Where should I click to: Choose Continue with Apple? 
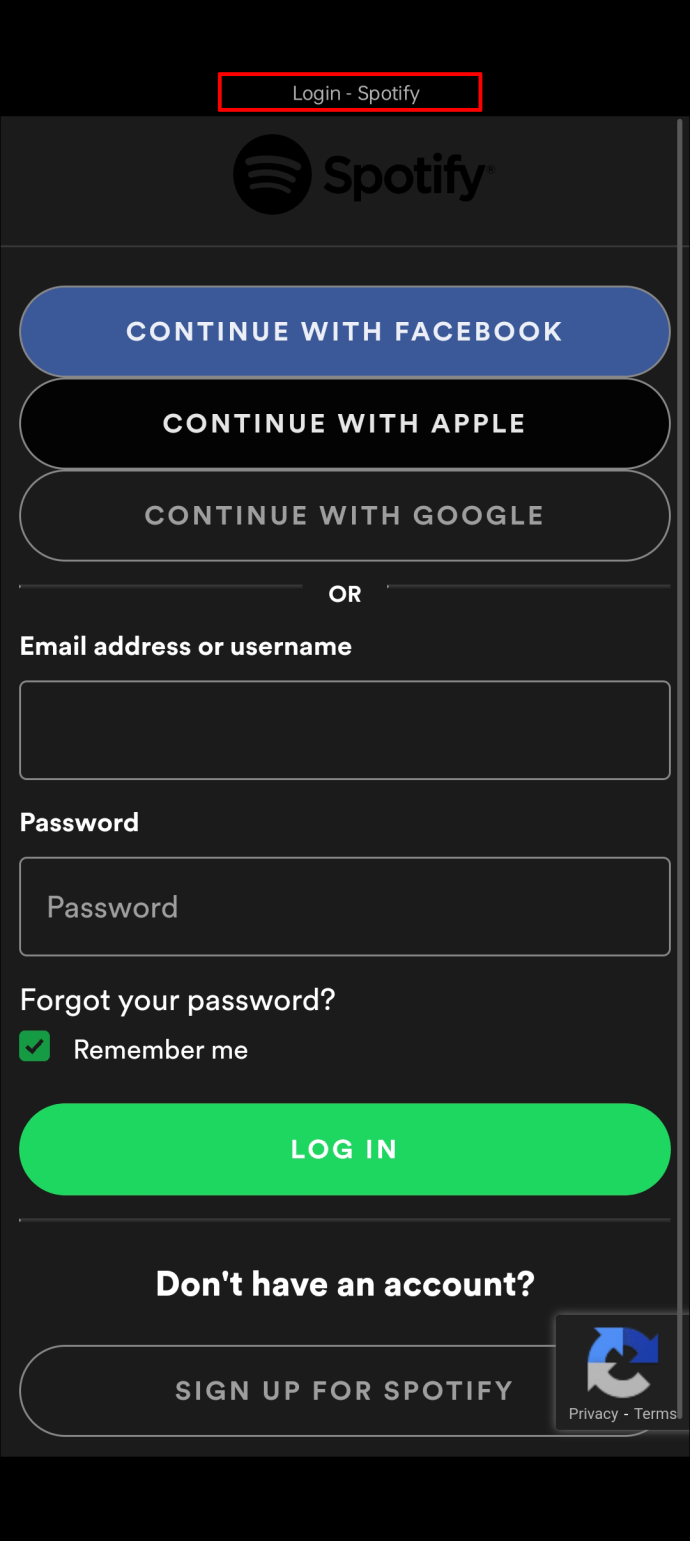tap(344, 424)
